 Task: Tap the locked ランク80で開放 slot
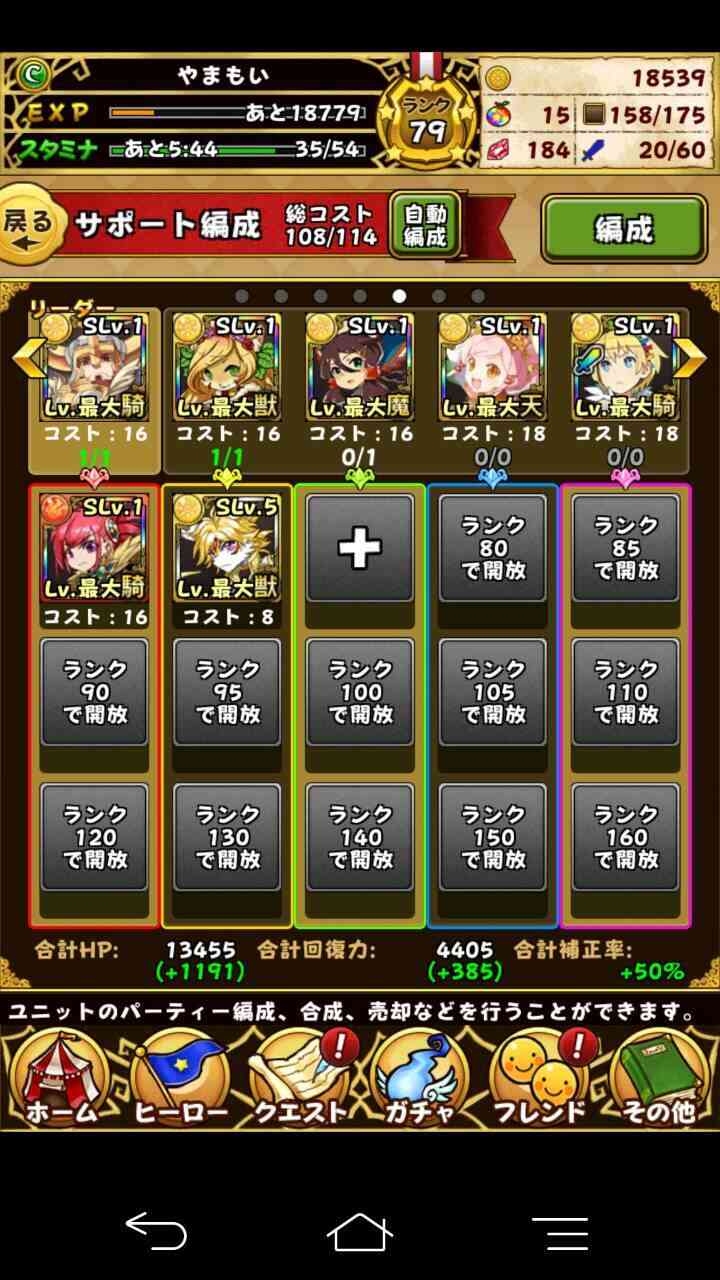point(493,548)
